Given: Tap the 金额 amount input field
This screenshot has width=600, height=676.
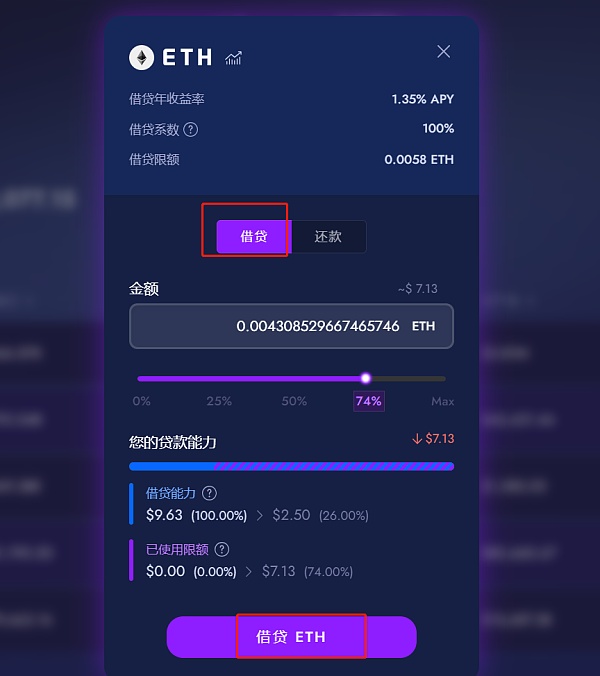Looking at the screenshot, I should click(290, 326).
